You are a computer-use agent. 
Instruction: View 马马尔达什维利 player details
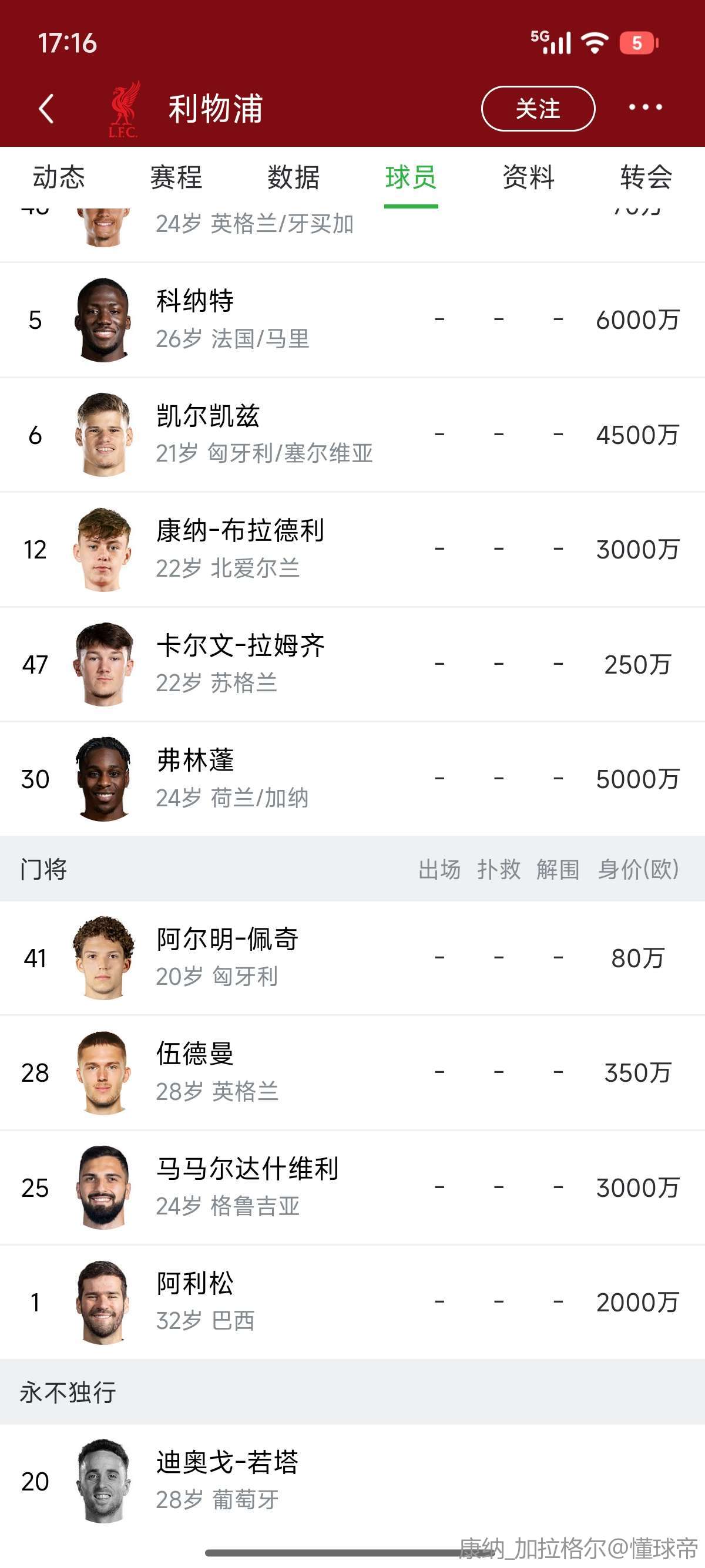point(352,1187)
